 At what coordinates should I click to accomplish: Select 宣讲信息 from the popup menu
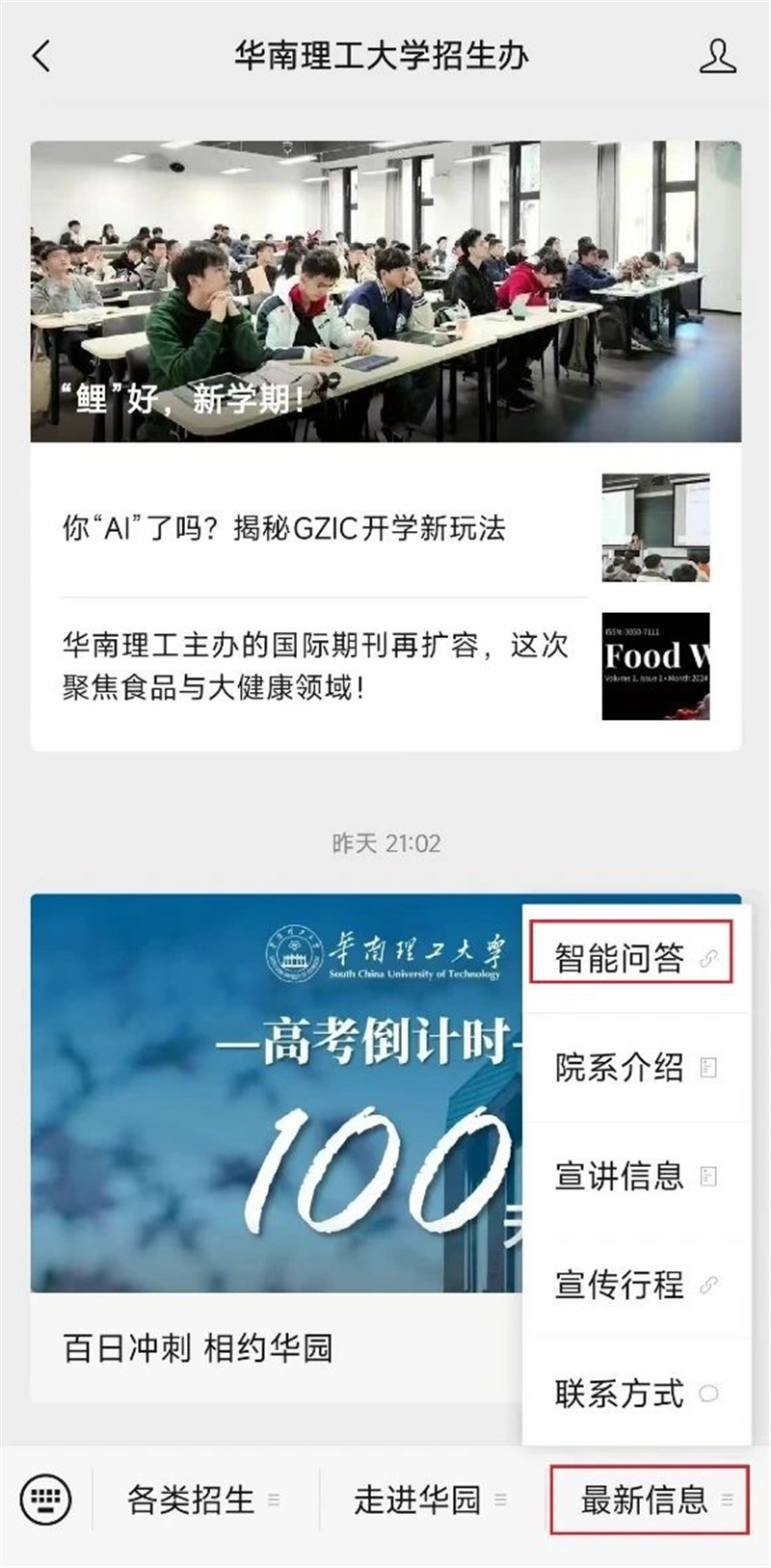[x=632, y=1176]
